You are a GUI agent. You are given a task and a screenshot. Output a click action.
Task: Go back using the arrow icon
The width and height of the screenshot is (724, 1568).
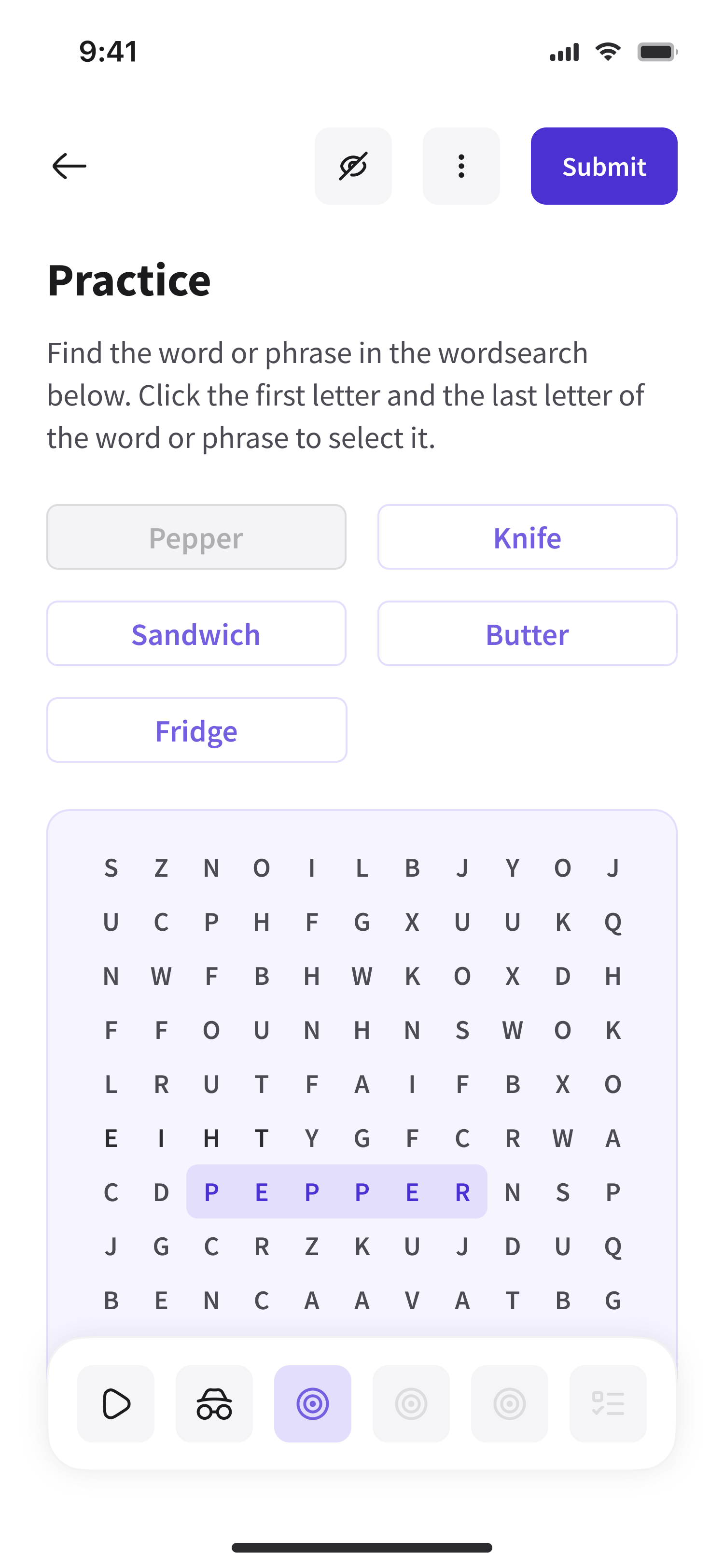[x=70, y=166]
